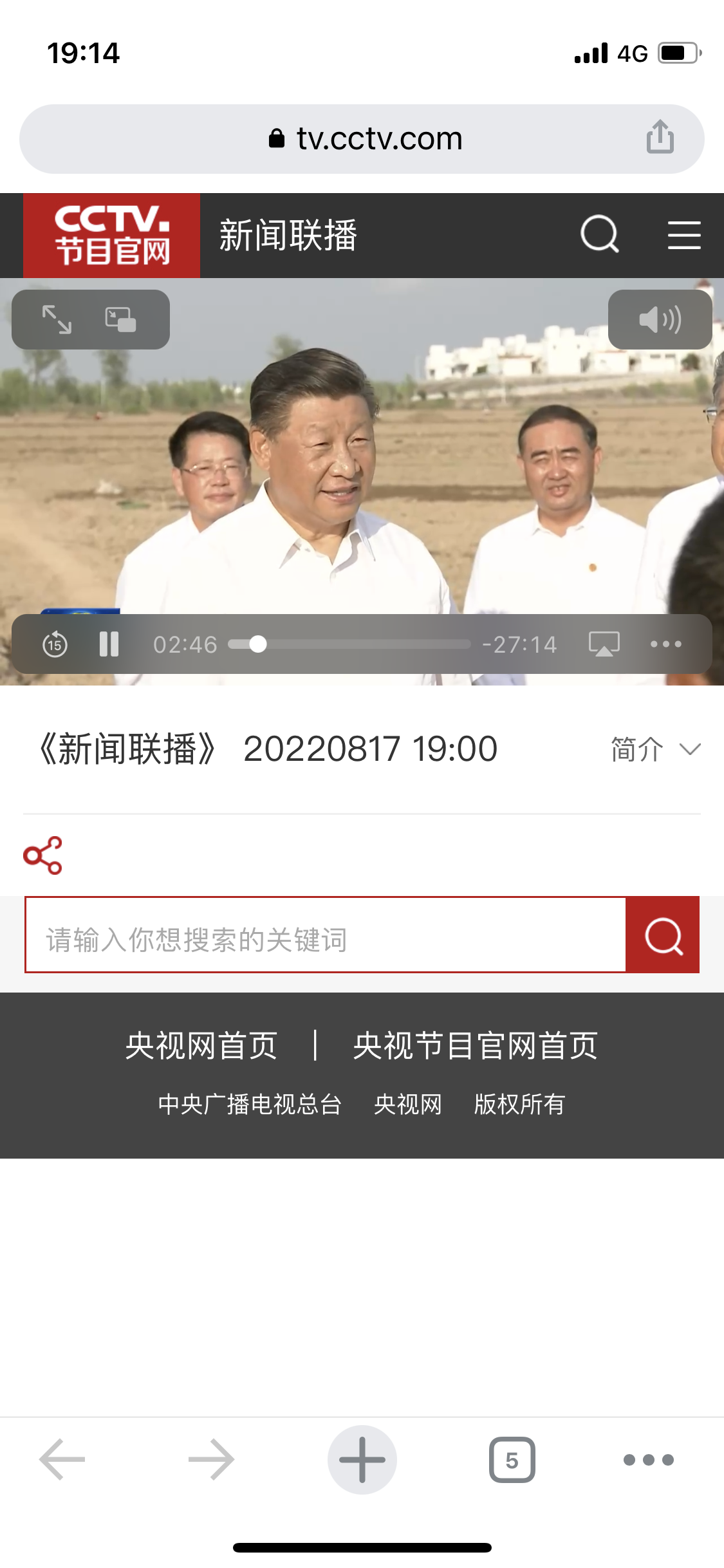Go to 央视网首页
This screenshot has height=1568, width=724.
pyautogui.click(x=200, y=1046)
